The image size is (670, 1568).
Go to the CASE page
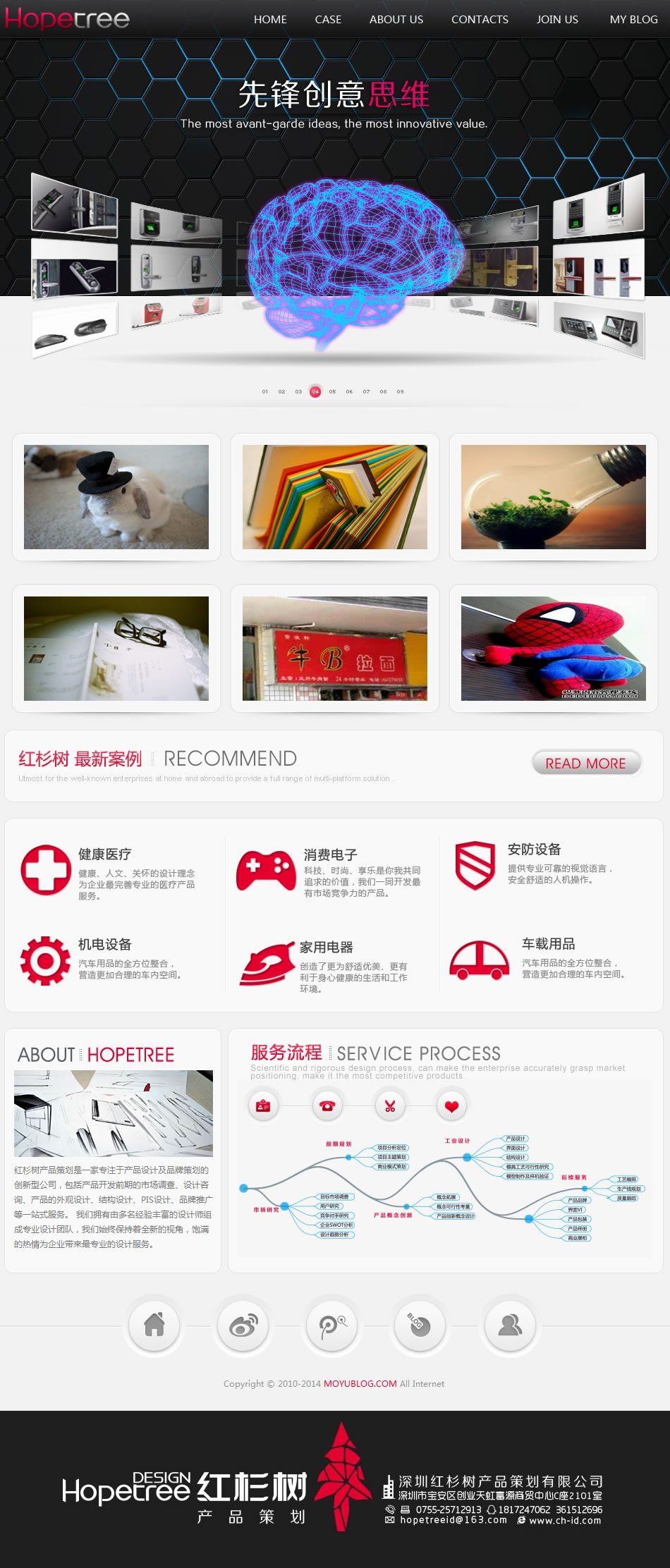(328, 19)
